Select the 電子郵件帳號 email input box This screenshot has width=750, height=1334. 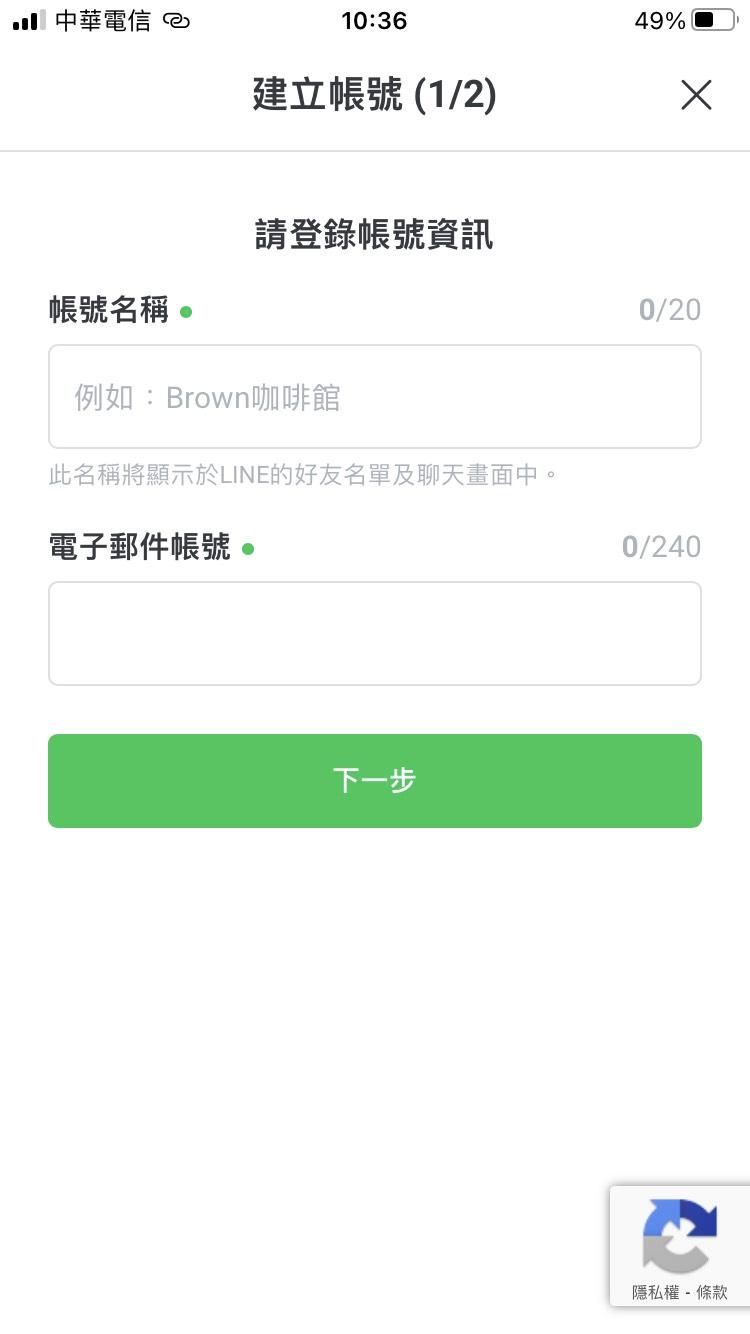point(374,633)
